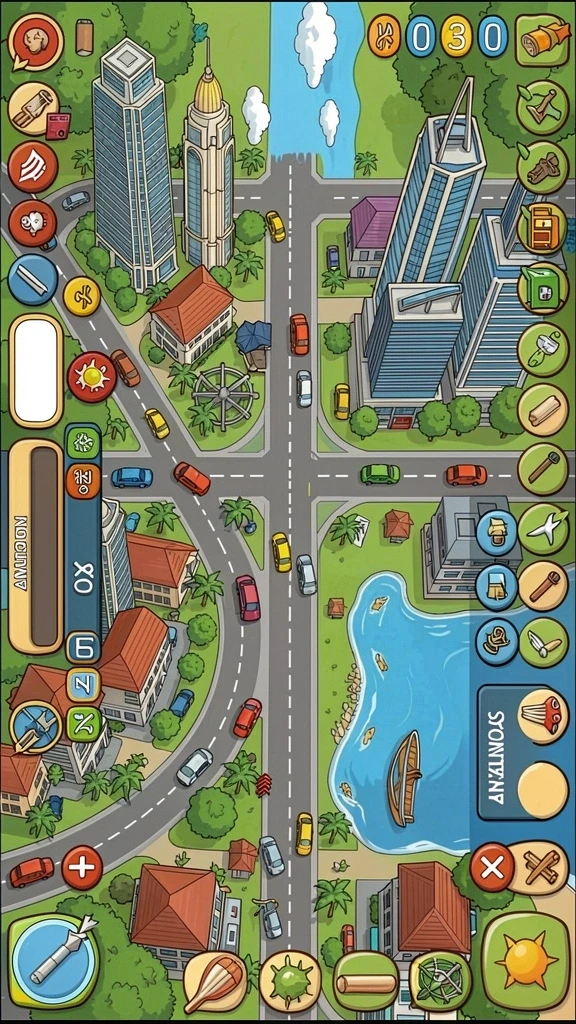This screenshot has height=1024, width=576.
Task: Tap the red circle sun icon
Action: point(91,377)
